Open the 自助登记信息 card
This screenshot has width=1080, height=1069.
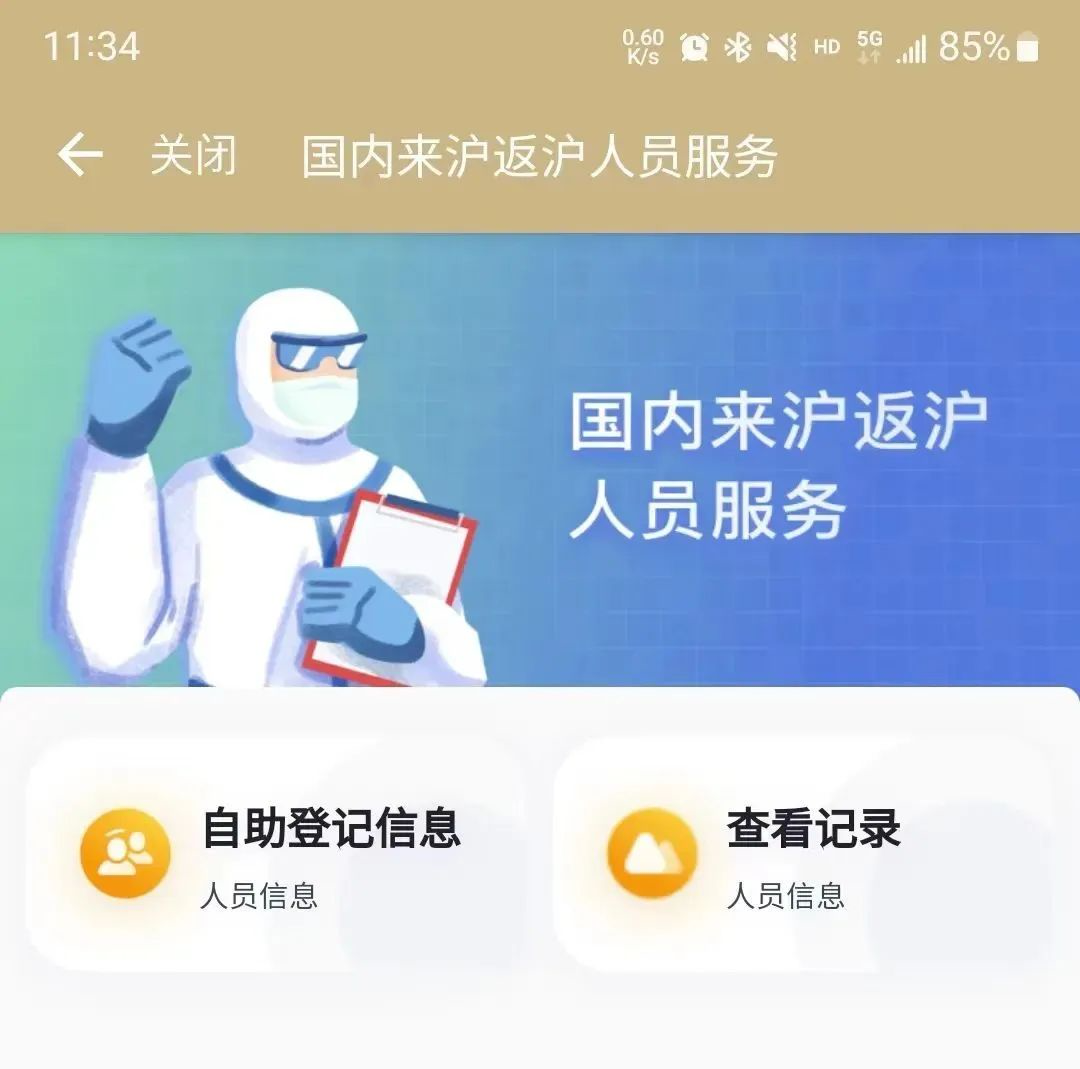(x=276, y=854)
